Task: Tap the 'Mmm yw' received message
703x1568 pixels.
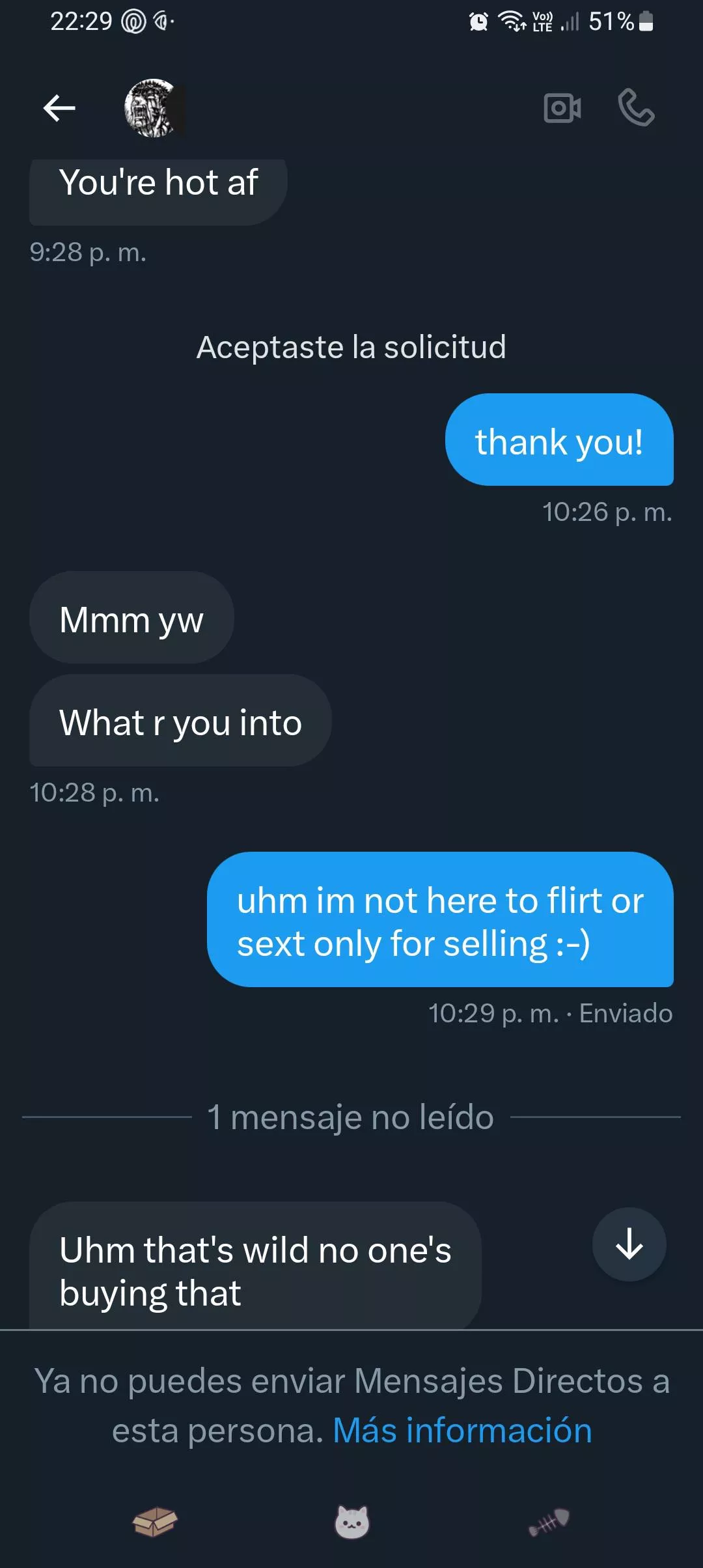Action: click(131, 619)
